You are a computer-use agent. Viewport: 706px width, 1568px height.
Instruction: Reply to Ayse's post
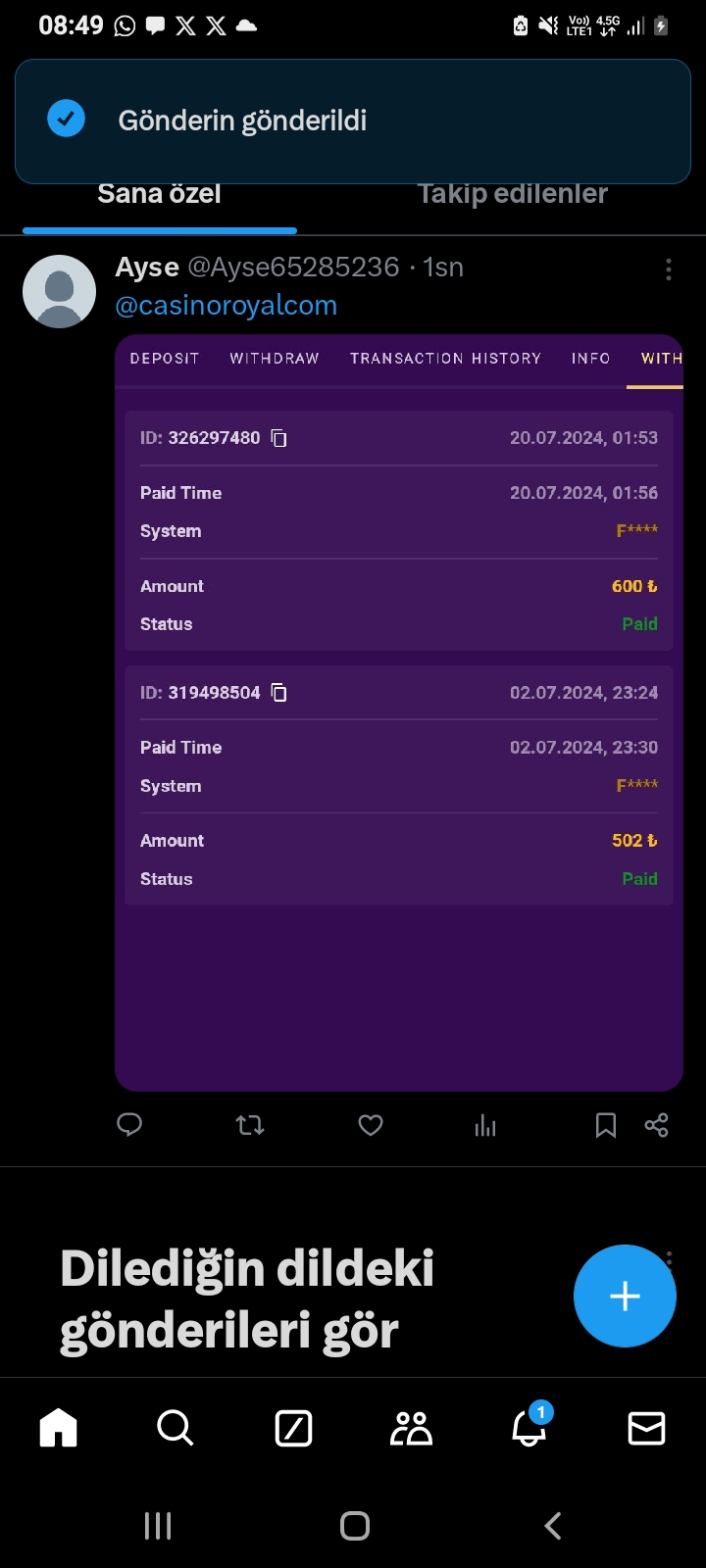[x=129, y=1125]
